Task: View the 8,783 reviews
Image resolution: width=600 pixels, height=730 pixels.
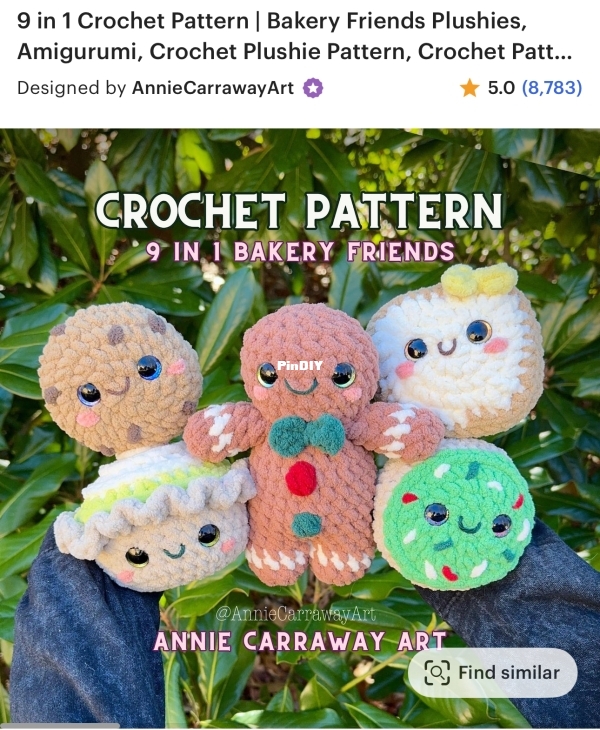Action: (551, 88)
